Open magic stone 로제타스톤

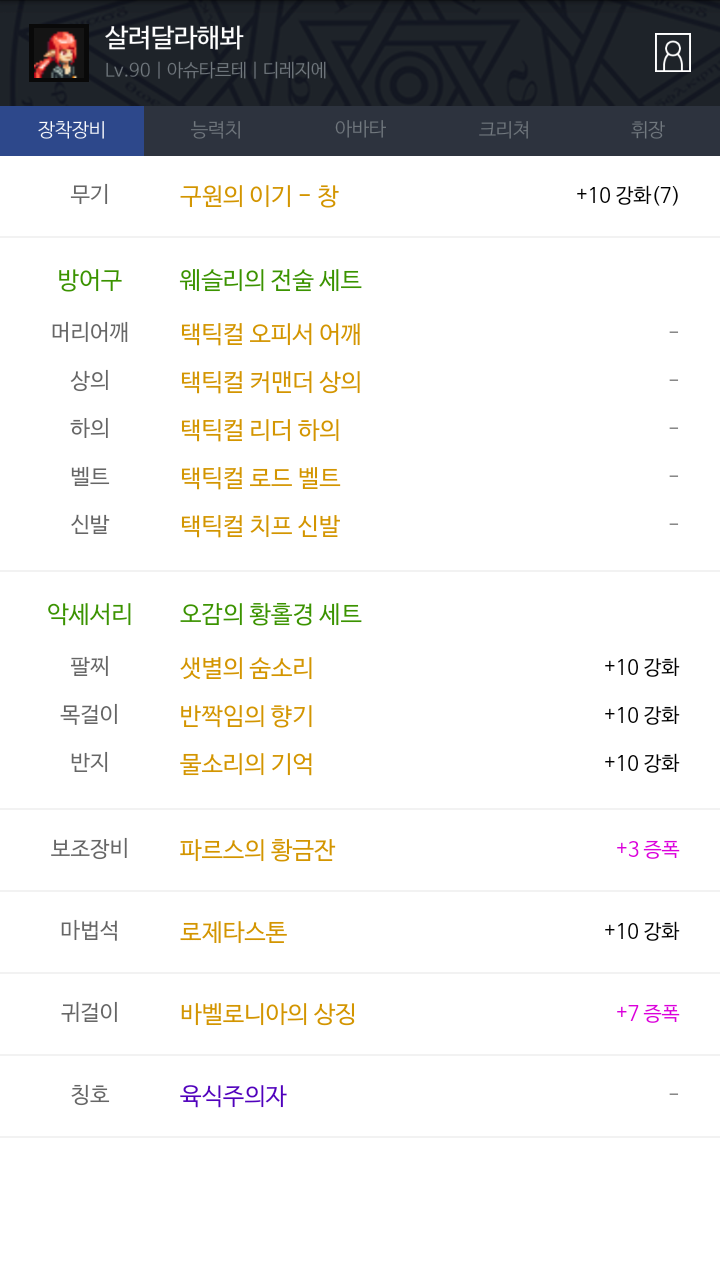click(233, 932)
